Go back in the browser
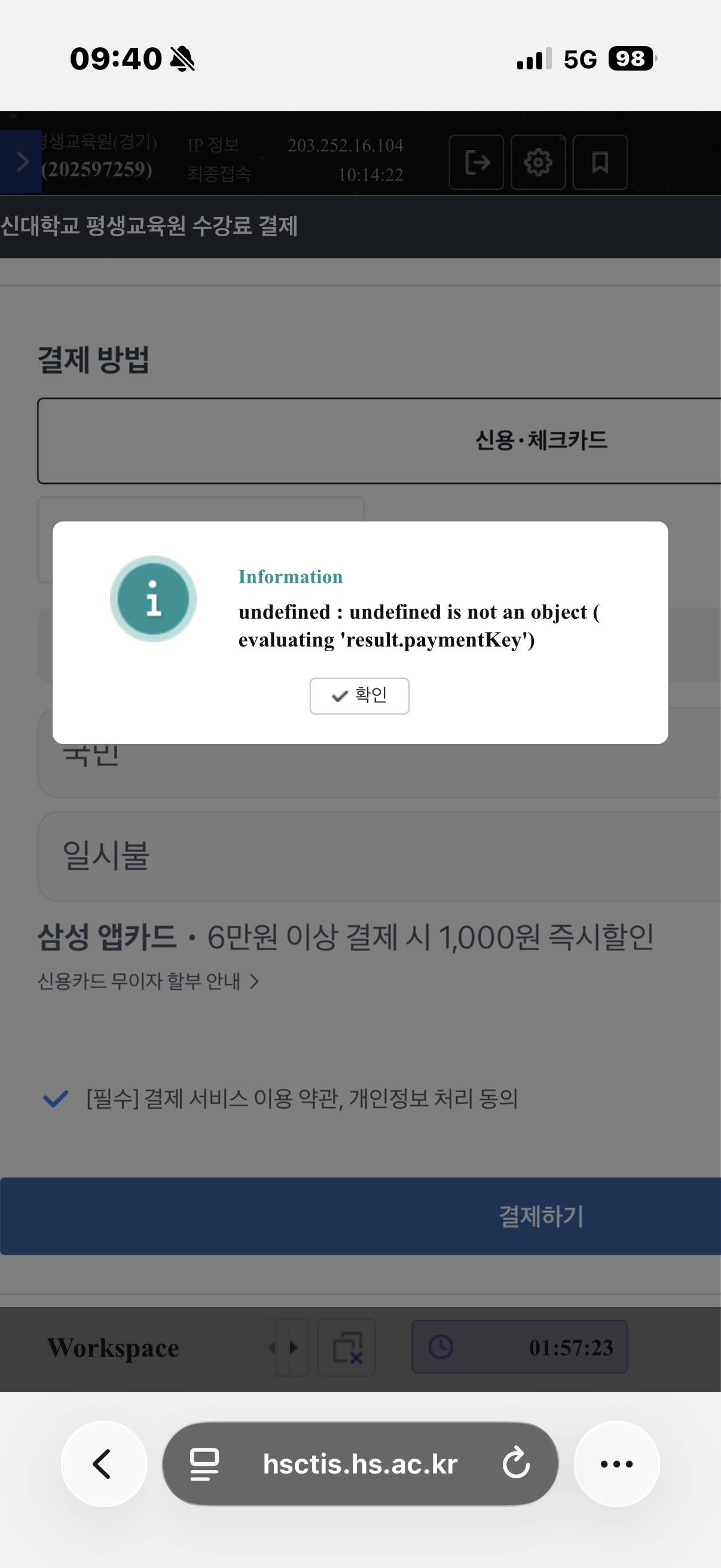 tap(103, 1463)
